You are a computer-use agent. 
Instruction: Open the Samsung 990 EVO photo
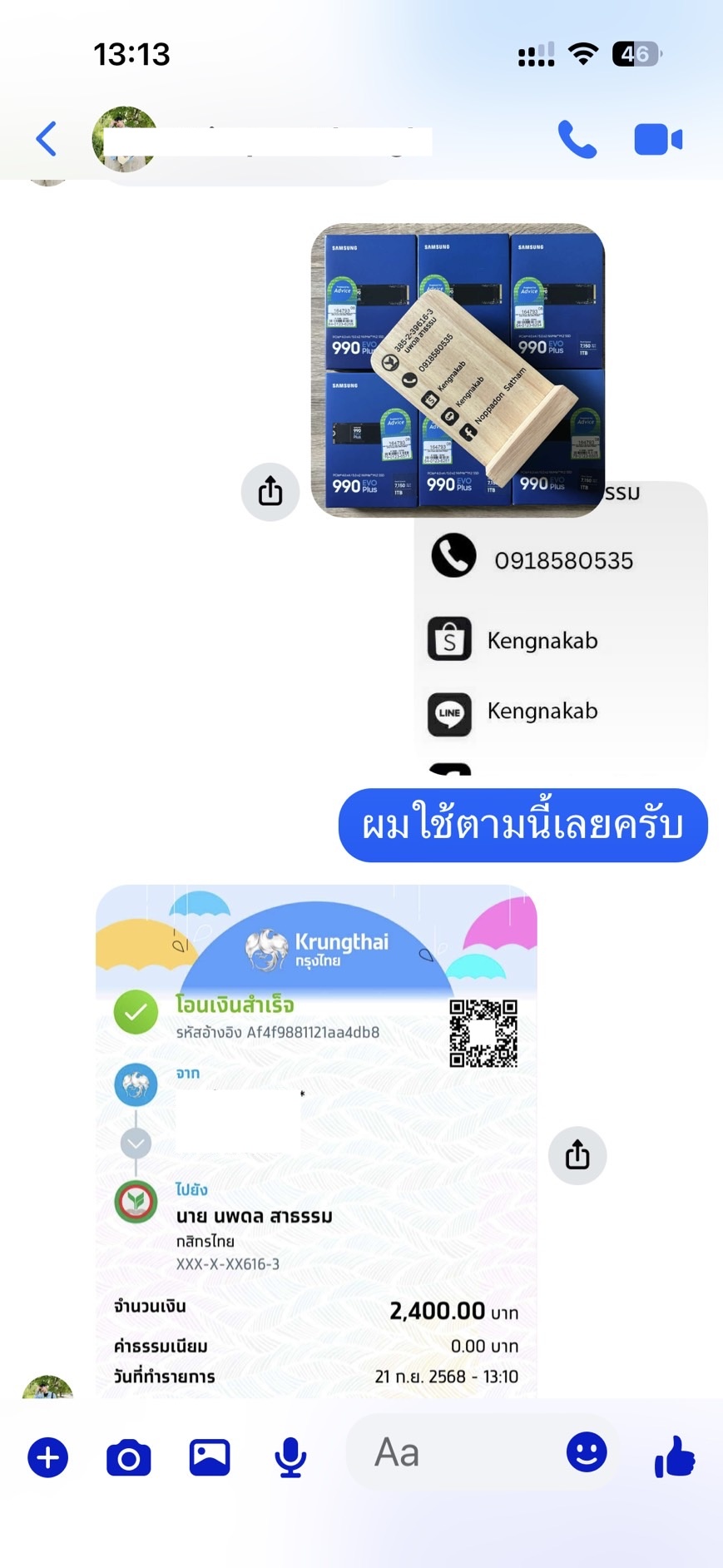click(458, 370)
